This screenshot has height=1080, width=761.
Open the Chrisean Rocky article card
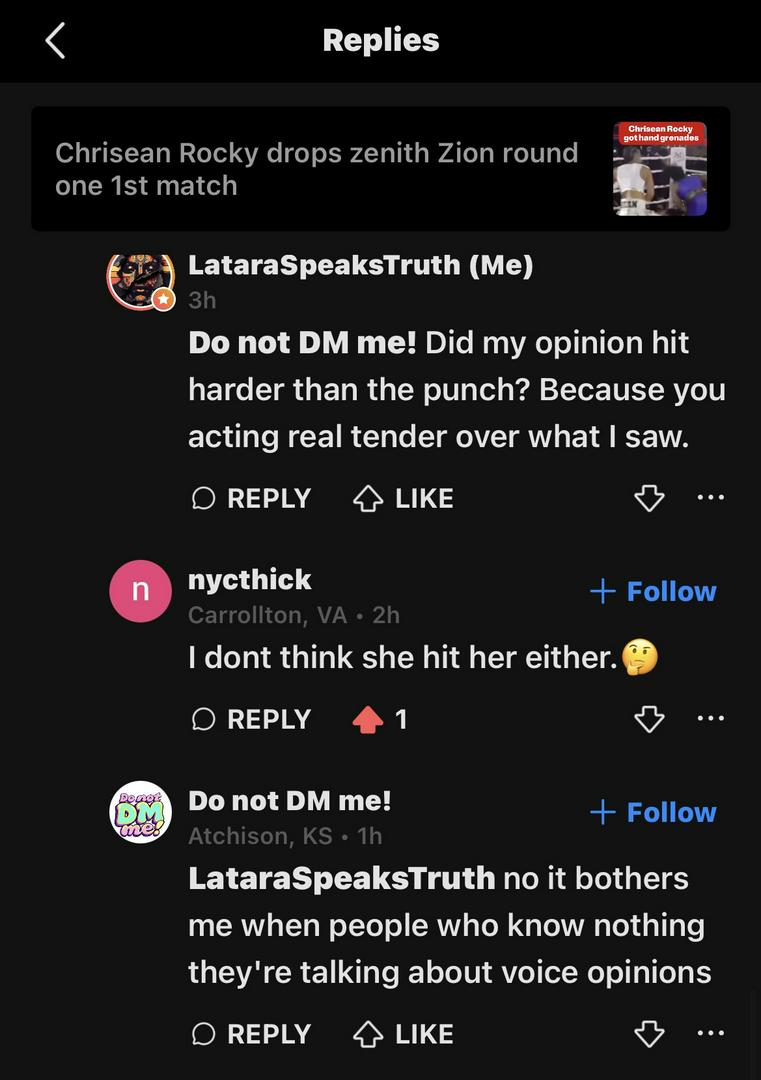[x=380, y=169]
